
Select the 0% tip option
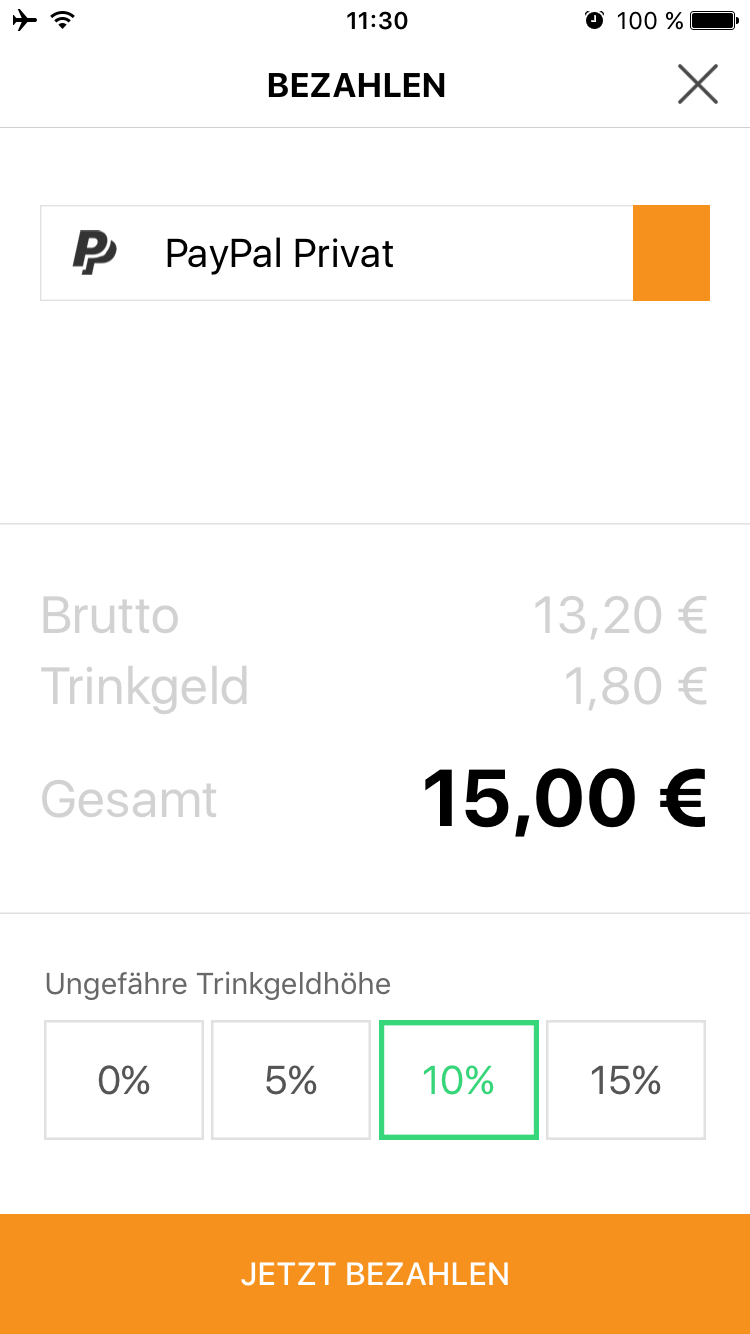(x=124, y=1080)
